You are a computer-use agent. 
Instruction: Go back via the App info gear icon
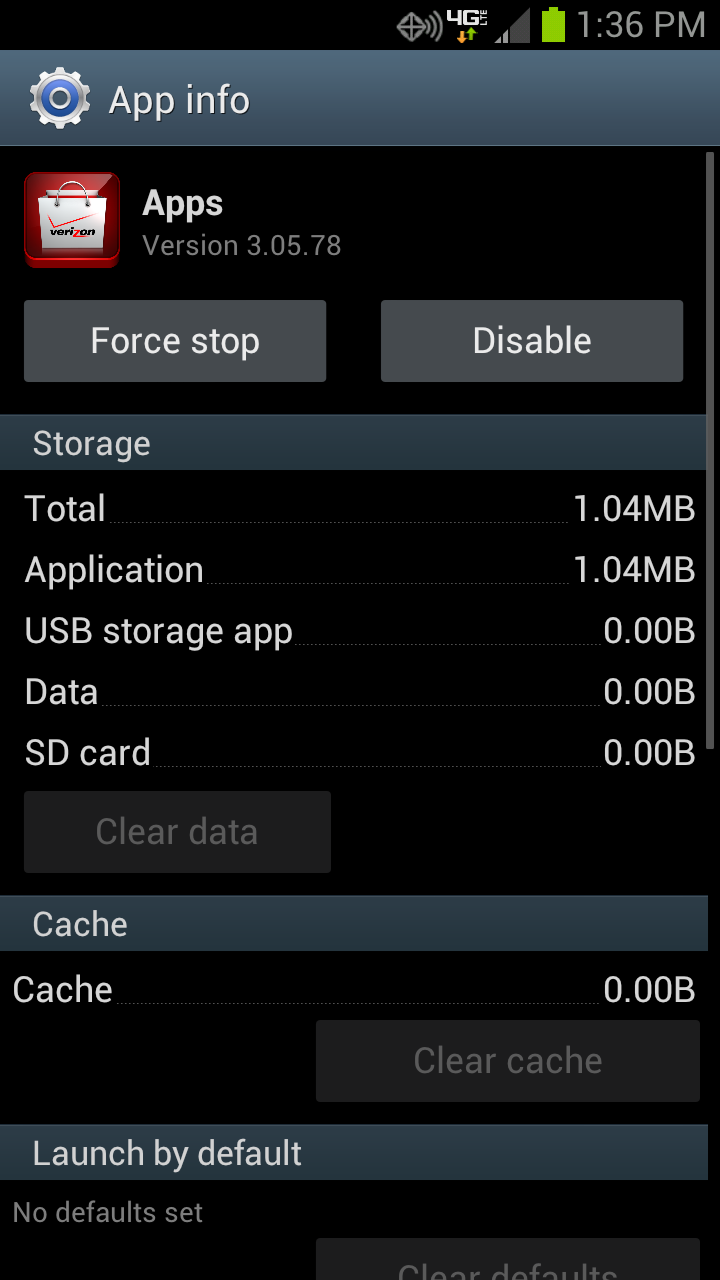coord(60,99)
